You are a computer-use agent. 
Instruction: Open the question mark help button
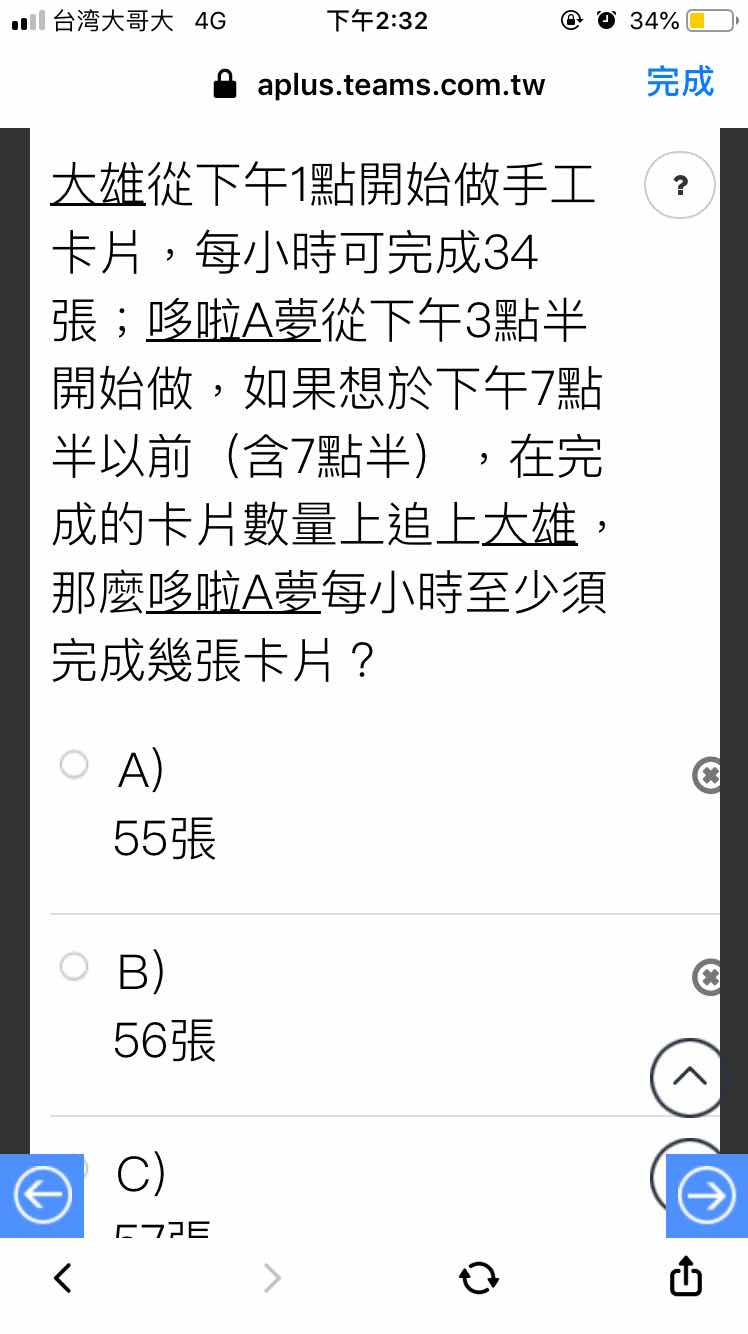(680, 185)
